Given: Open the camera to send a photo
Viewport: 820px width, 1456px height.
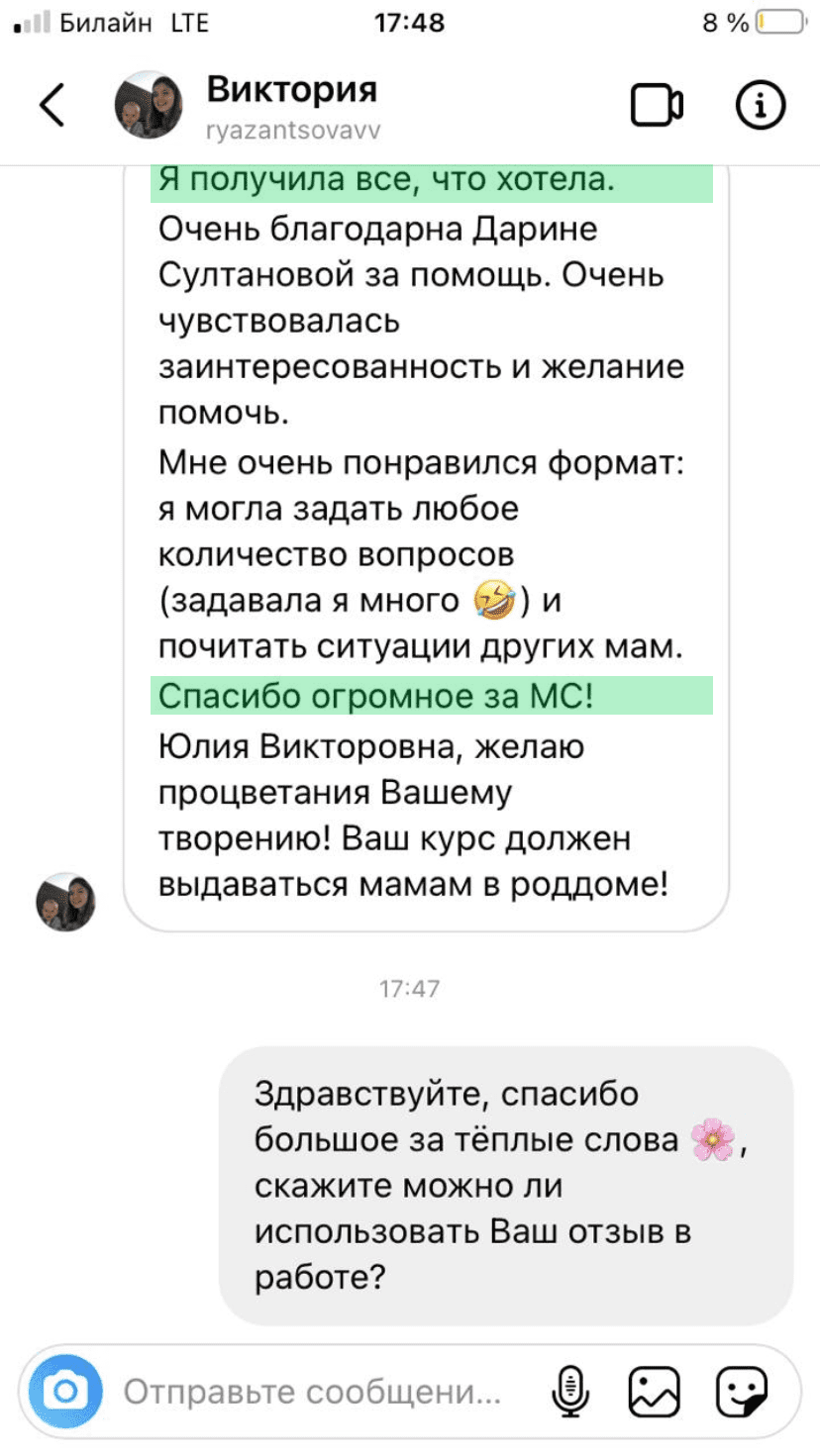Looking at the screenshot, I should pyautogui.click(x=65, y=1392).
